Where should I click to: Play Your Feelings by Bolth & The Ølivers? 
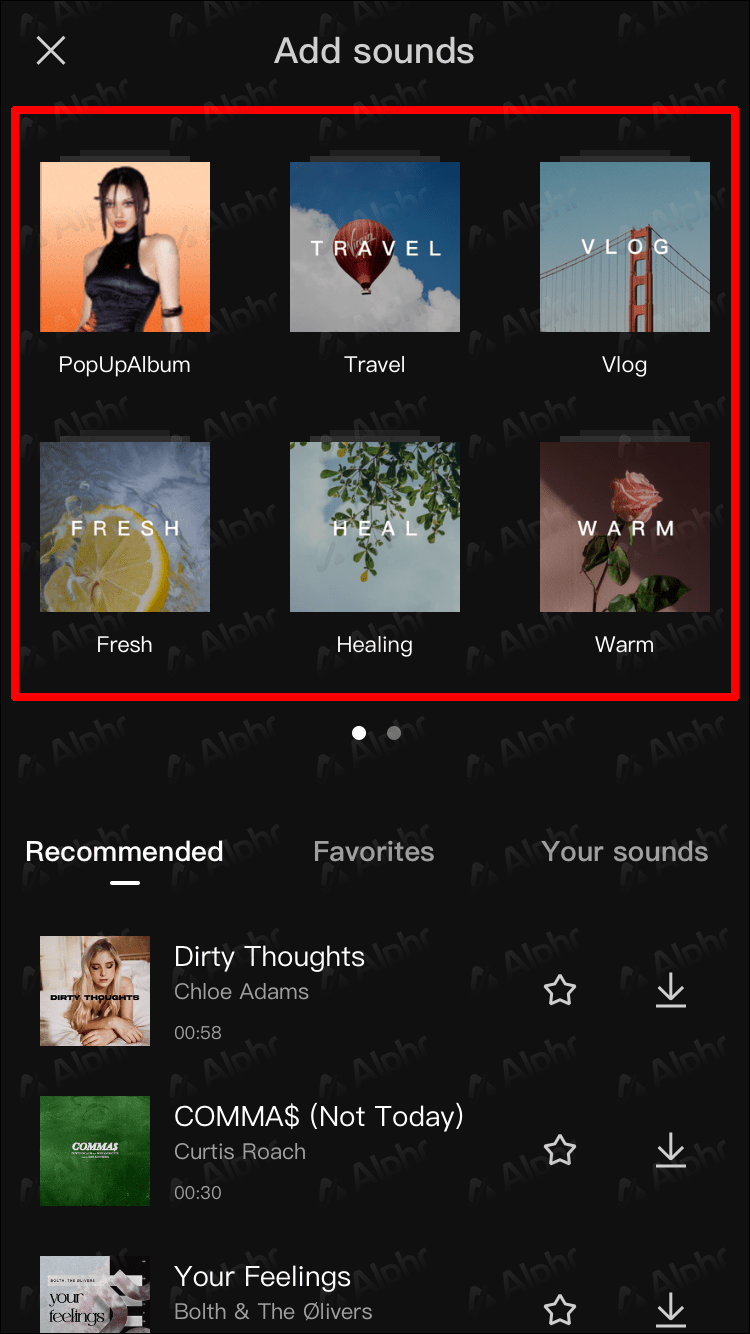click(95, 1296)
